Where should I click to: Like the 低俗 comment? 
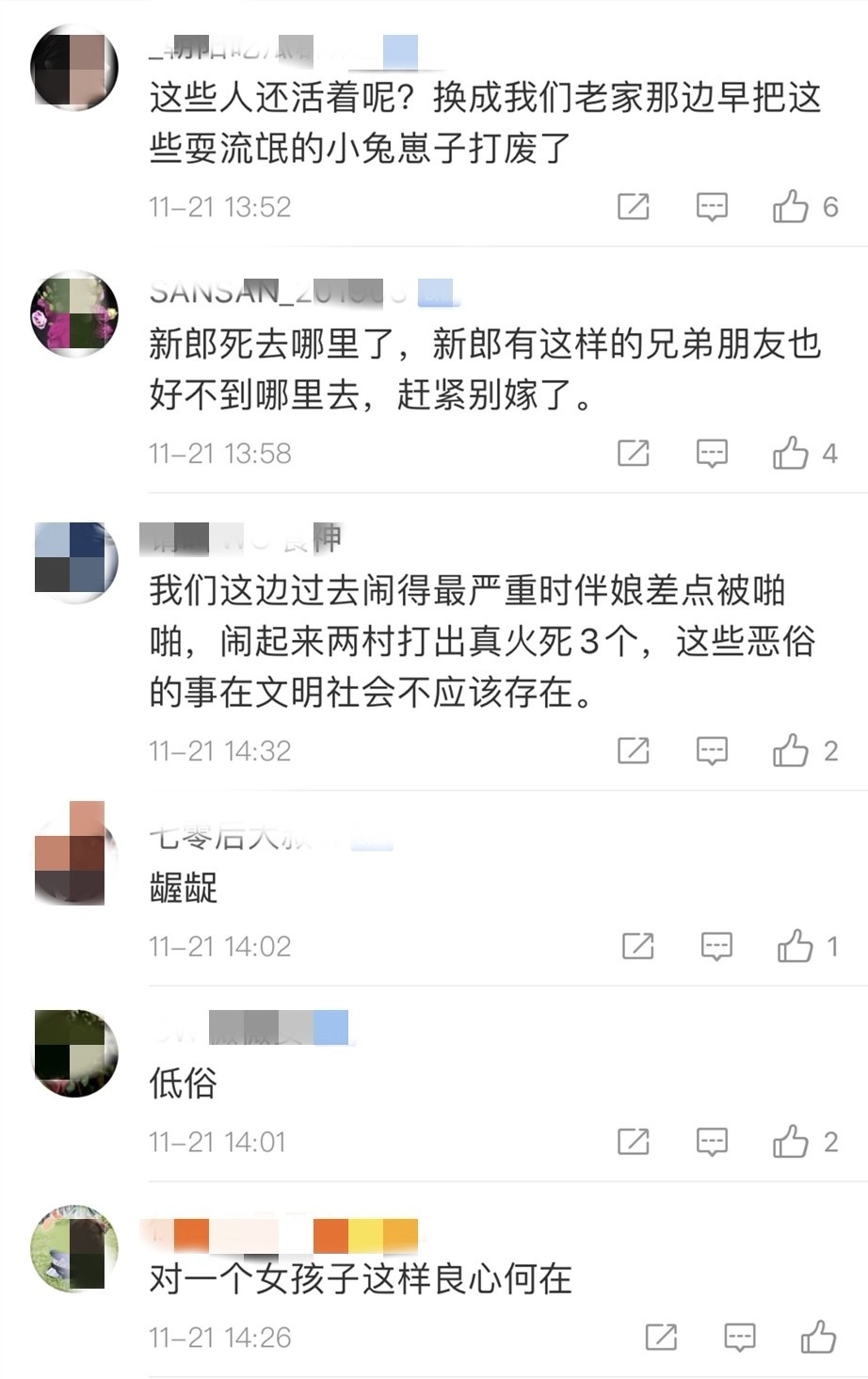[791, 1142]
